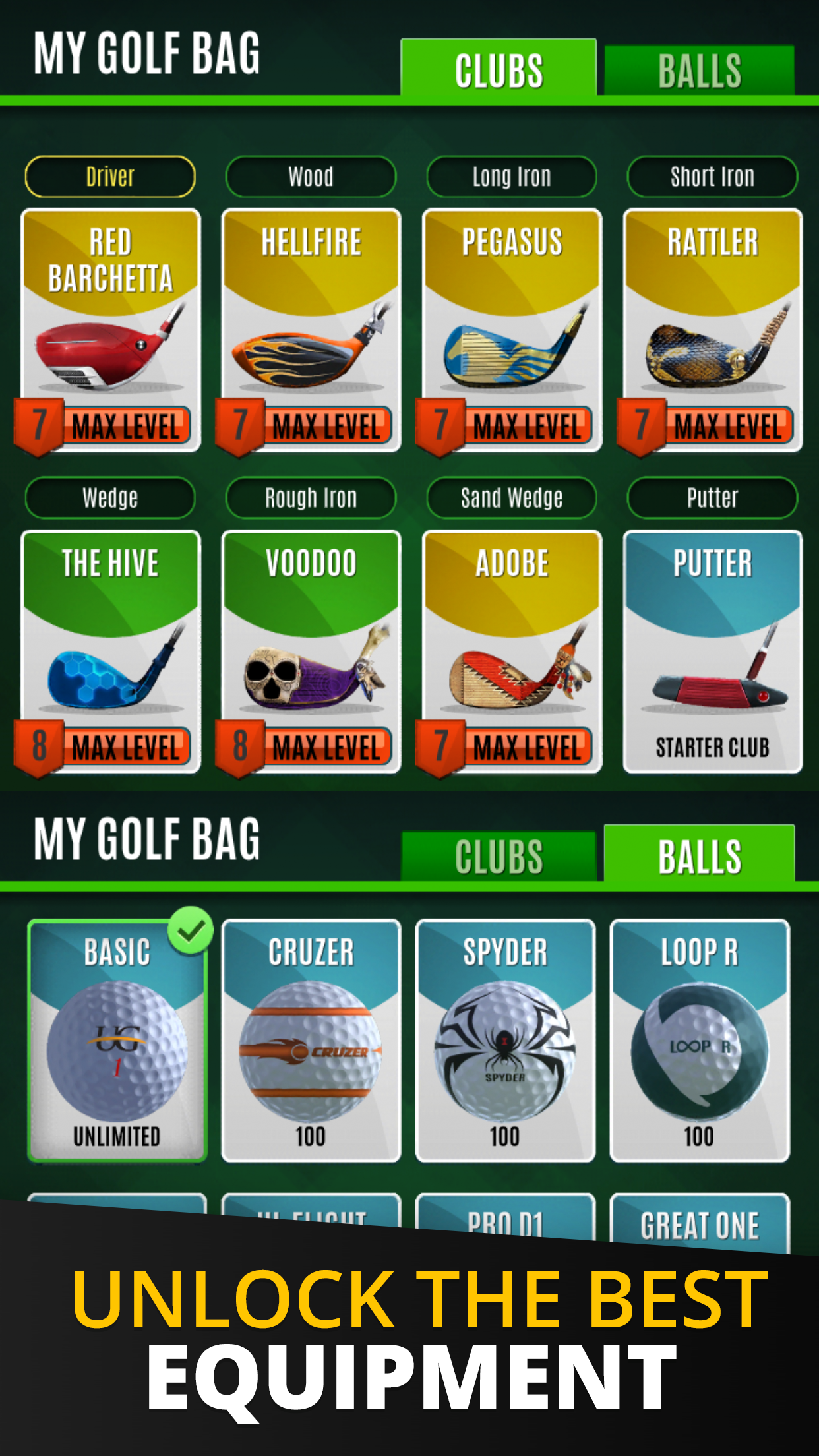
Task: Open the Putter category filter
Action: pyautogui.click(x=712, y=498)
